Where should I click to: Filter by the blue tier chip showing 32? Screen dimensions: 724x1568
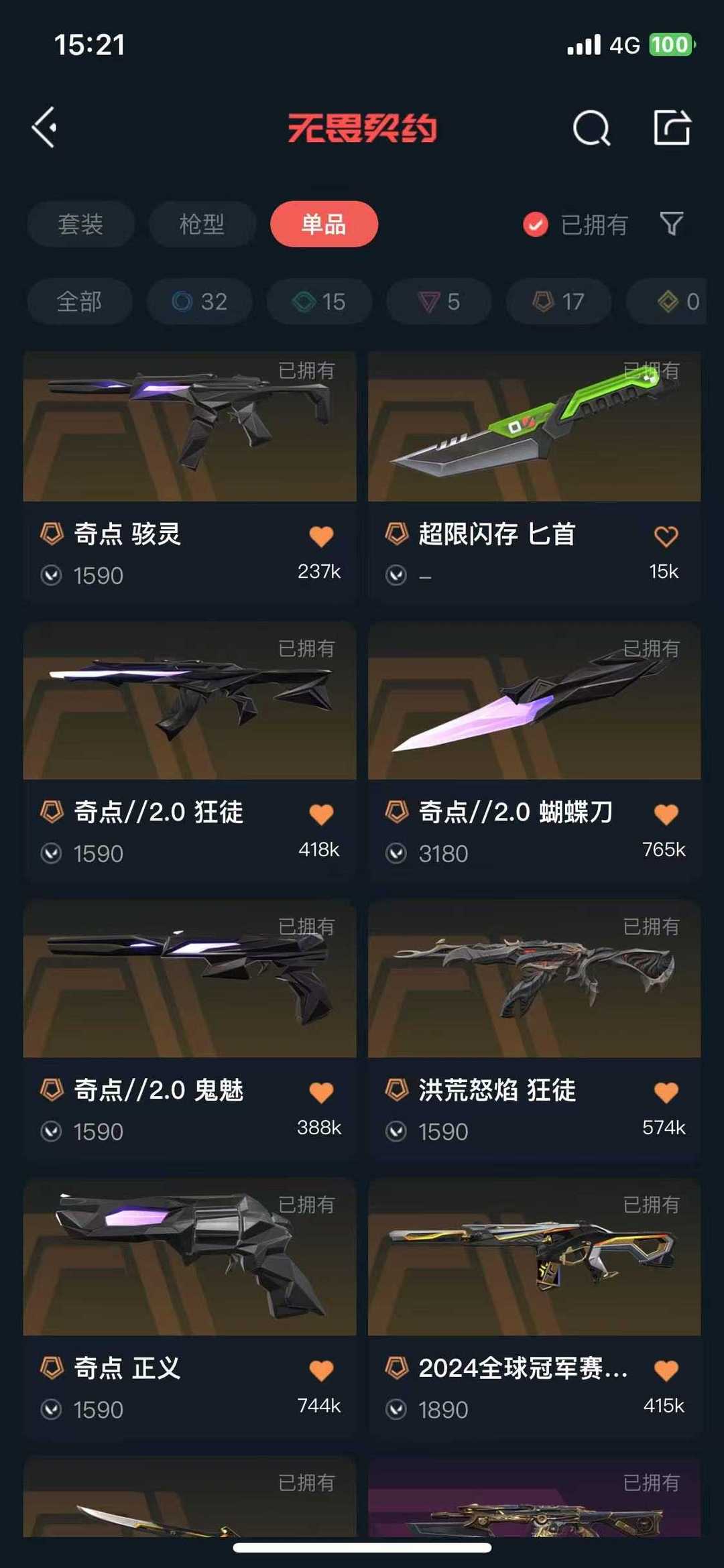click(x=200, y=302)
